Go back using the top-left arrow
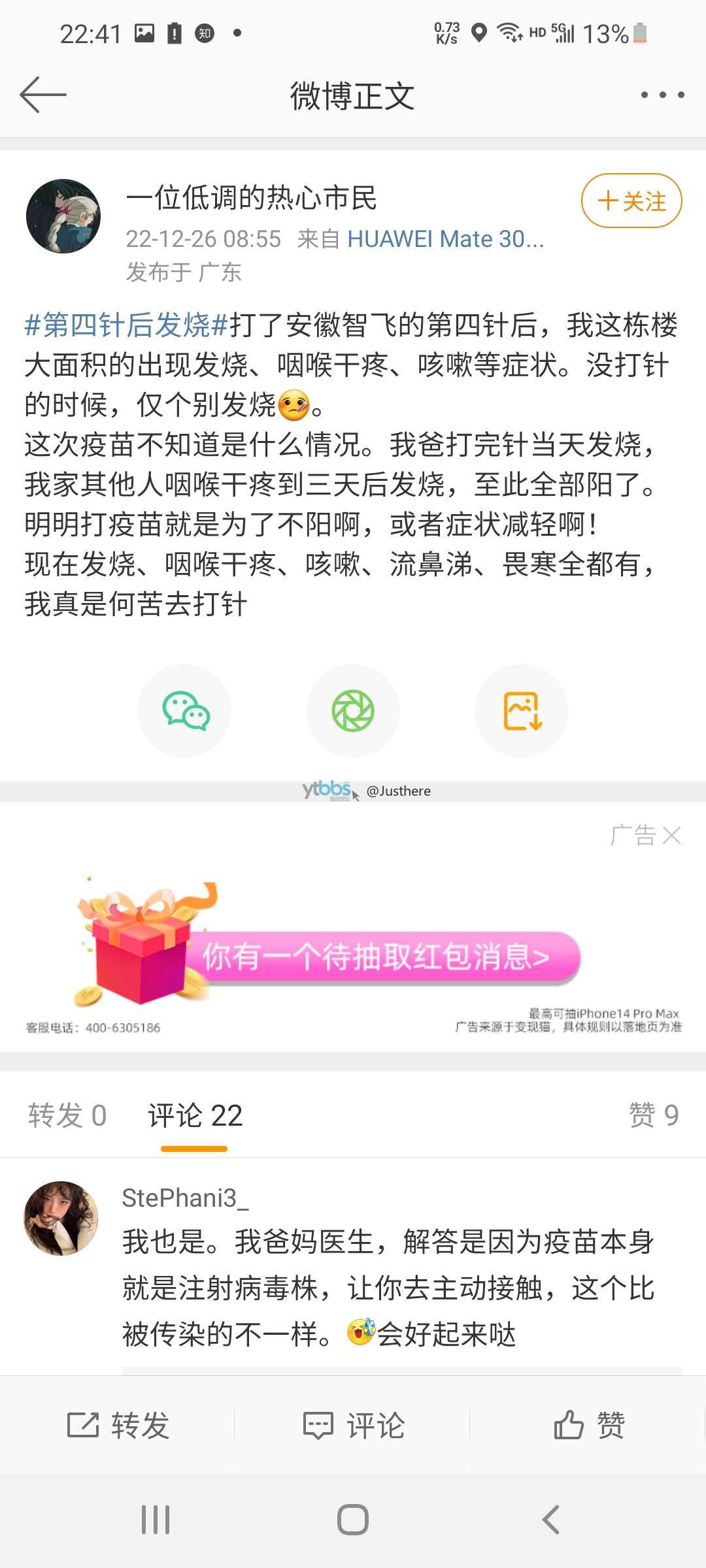Screen dimensions: 706x1568 click(x=43, y=95)
